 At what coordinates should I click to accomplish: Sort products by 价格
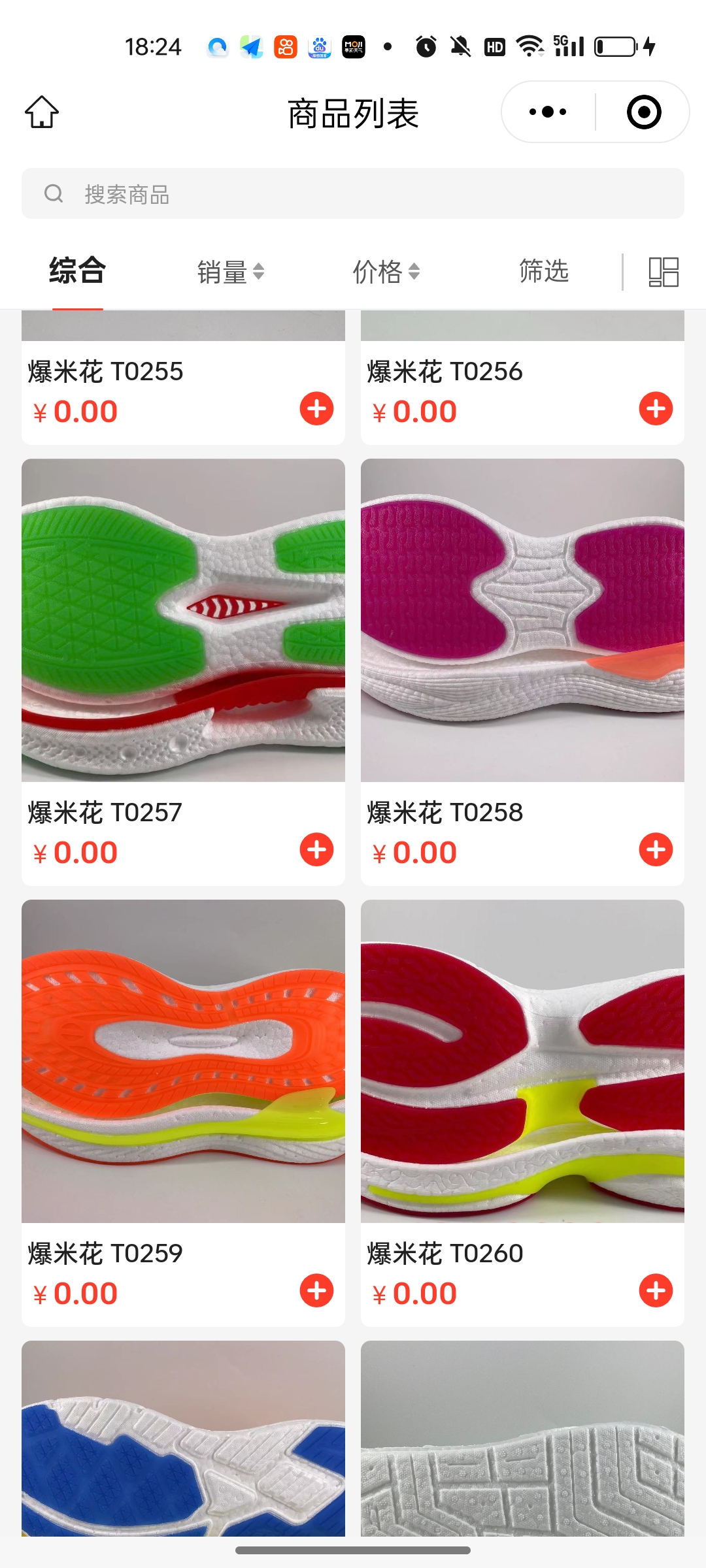click(x=386, y=272)
